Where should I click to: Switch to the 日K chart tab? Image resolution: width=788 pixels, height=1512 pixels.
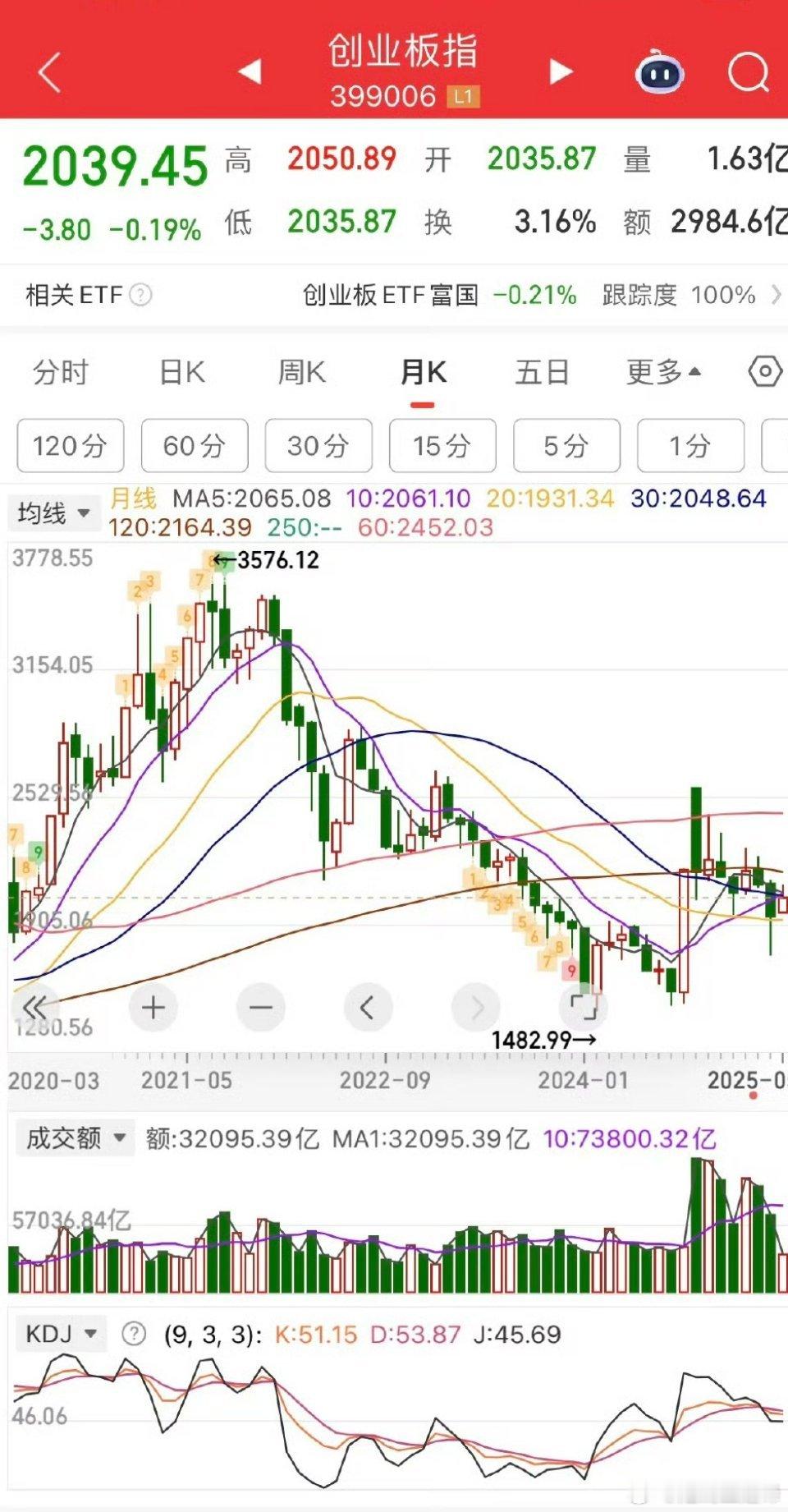click(182, 372)
